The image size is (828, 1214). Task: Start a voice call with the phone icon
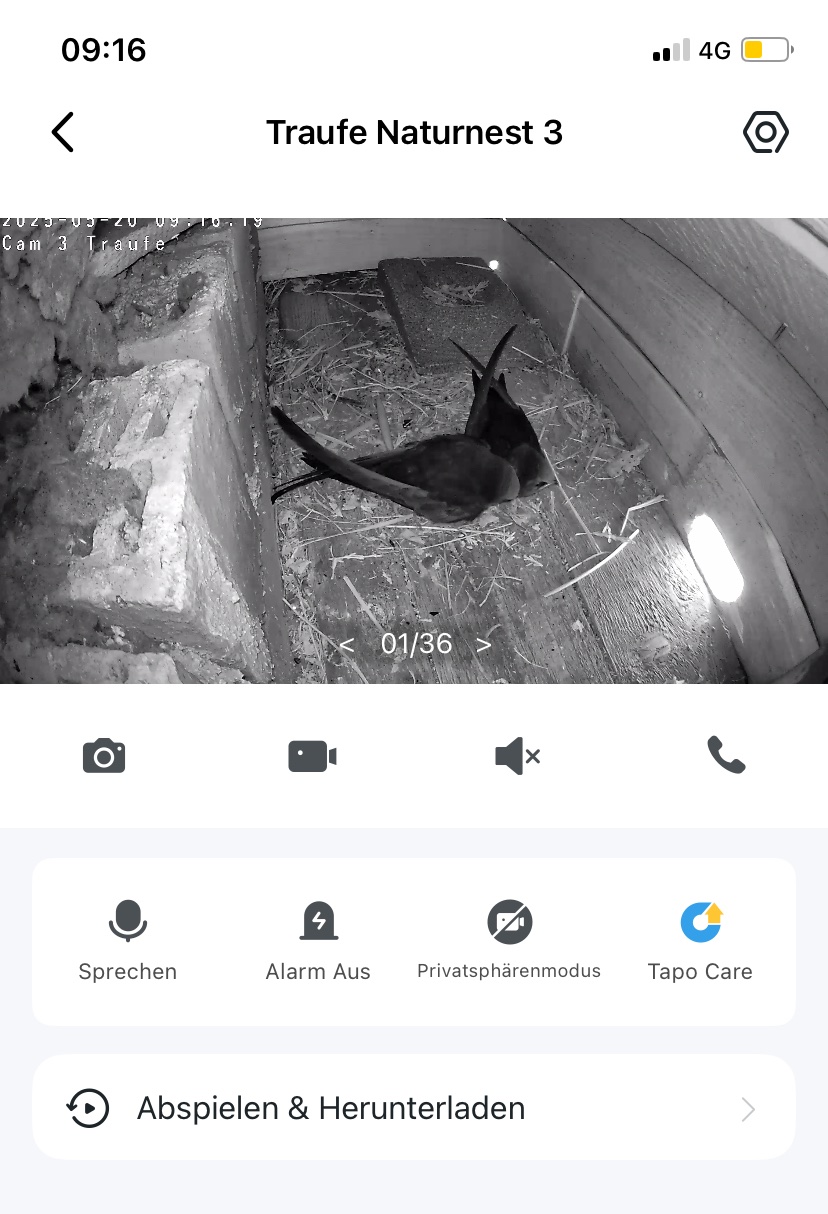coord(726,755)
